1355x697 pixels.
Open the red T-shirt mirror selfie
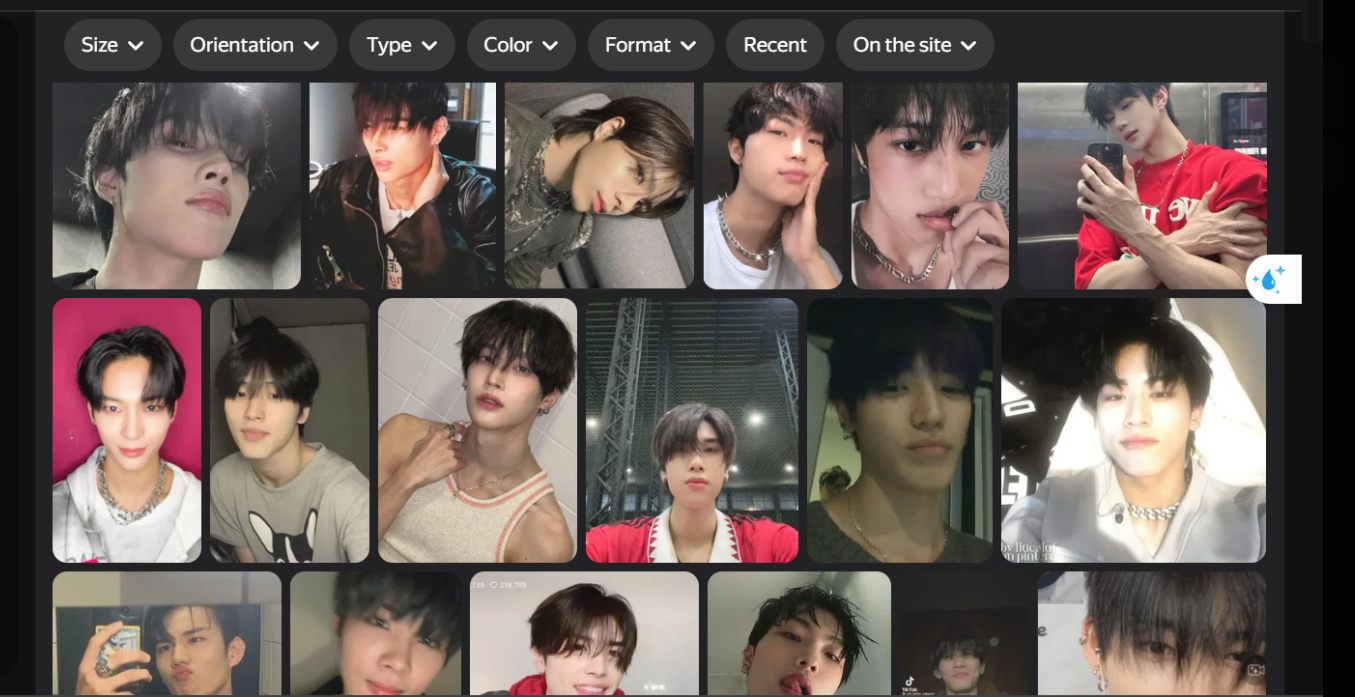coord(1141,186)
